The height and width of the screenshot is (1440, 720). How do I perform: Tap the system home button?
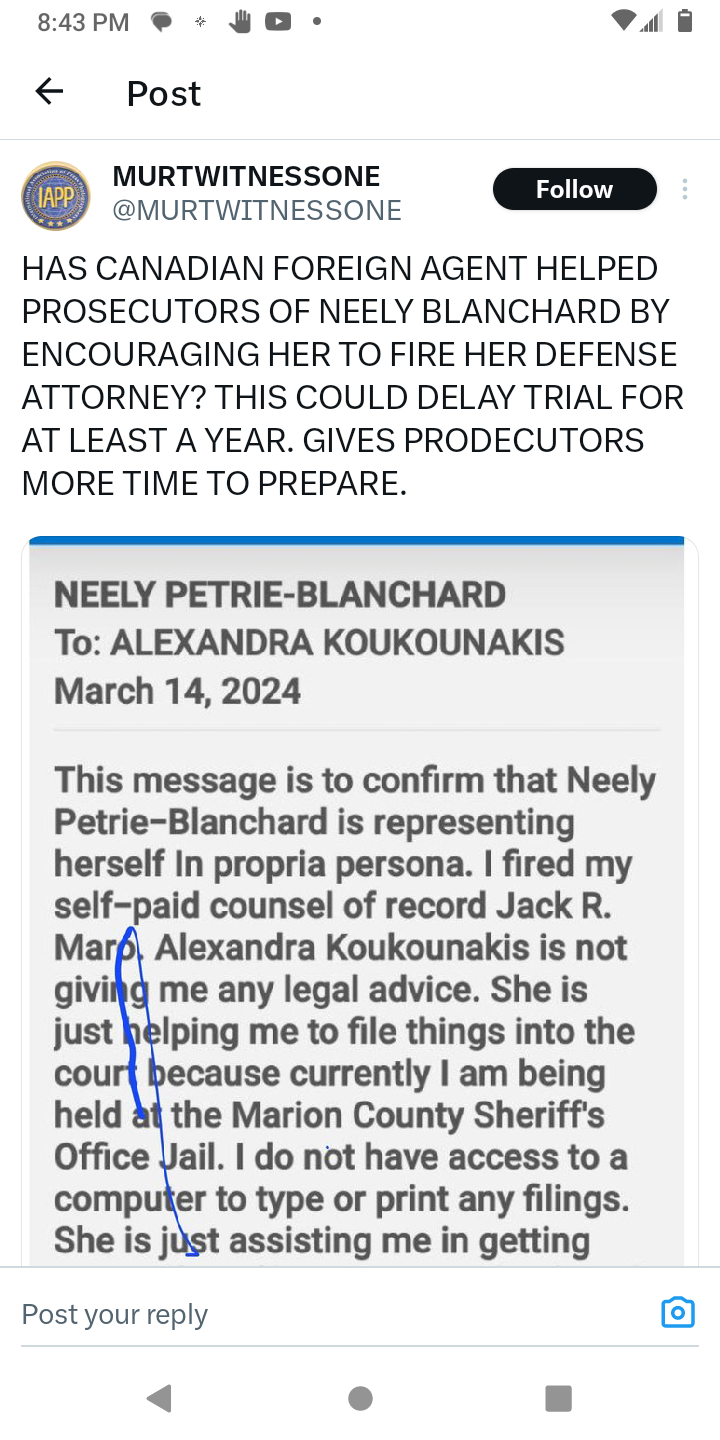pos(360,1398)
